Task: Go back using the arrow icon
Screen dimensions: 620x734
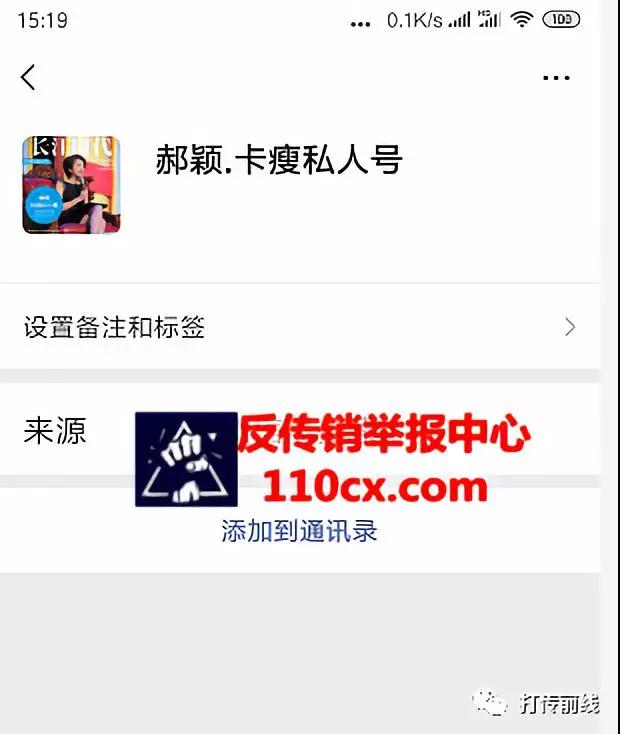Action: coord(28,77)
